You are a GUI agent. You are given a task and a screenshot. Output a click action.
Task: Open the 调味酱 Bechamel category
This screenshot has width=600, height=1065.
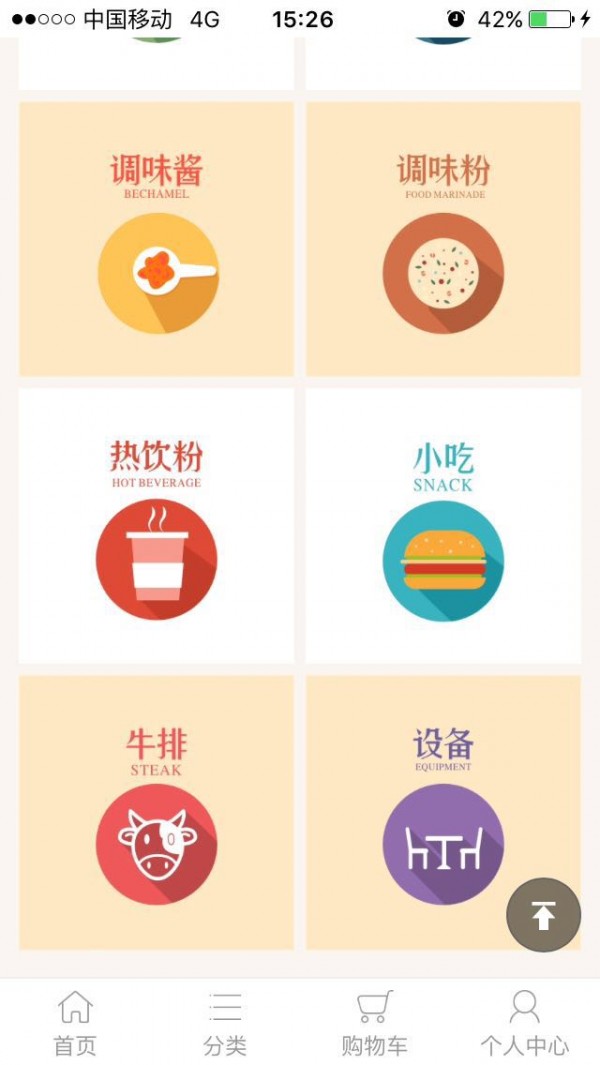click(156, 239)
